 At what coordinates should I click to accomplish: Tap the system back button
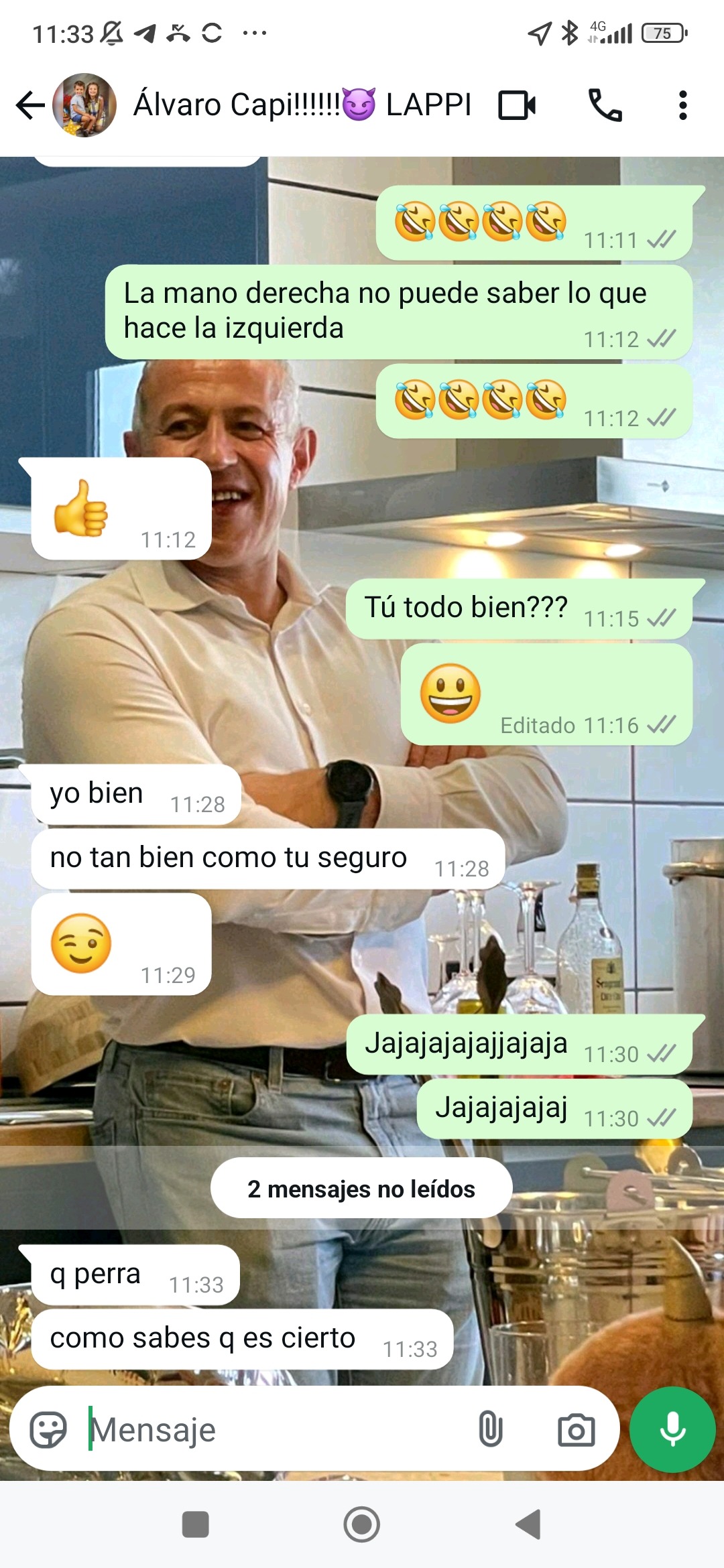point(528,1524)
